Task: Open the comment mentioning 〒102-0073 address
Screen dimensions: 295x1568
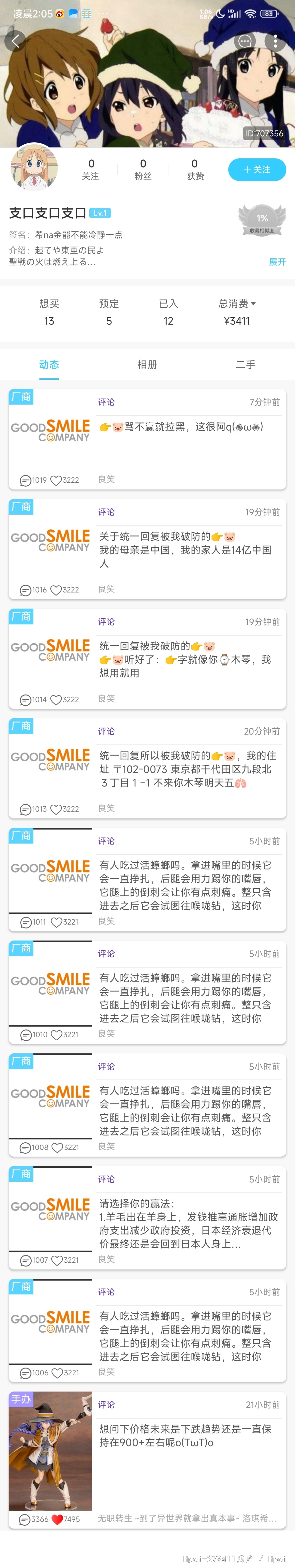Action: [189, 769]
